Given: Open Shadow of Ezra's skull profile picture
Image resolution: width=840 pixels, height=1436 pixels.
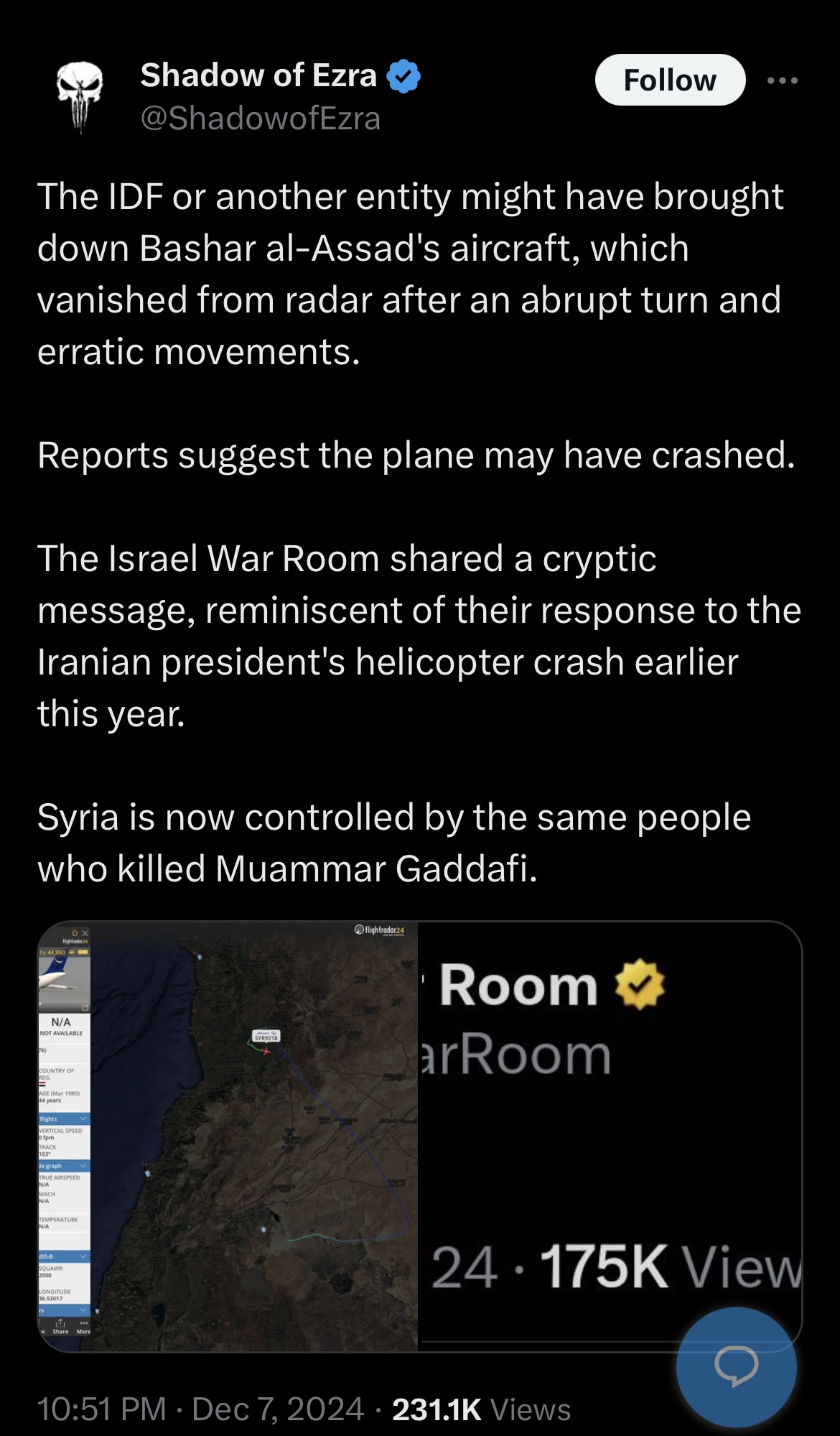Looking at the screenshot, I should click(80, 96).
